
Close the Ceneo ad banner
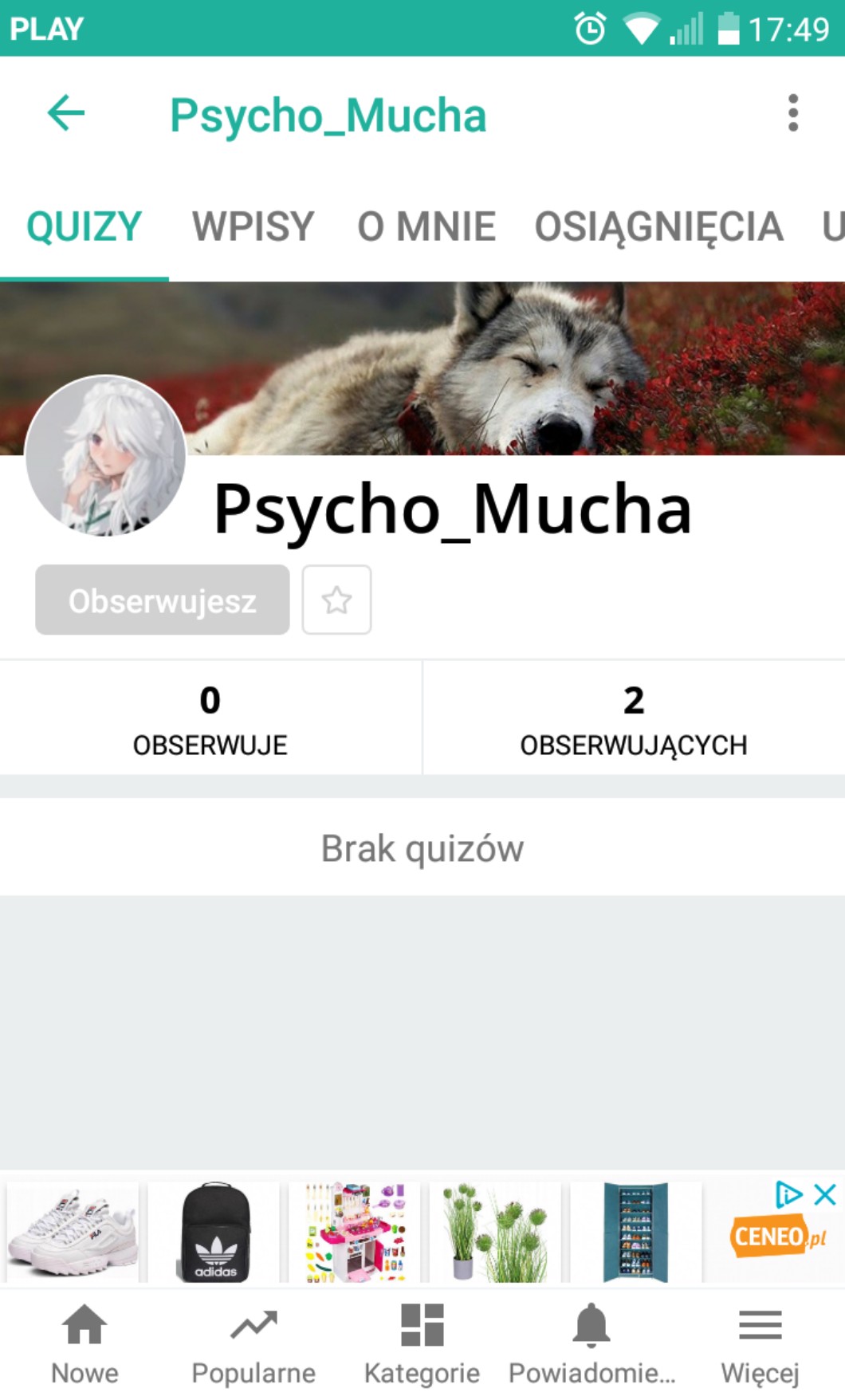tap(825, 1194)
